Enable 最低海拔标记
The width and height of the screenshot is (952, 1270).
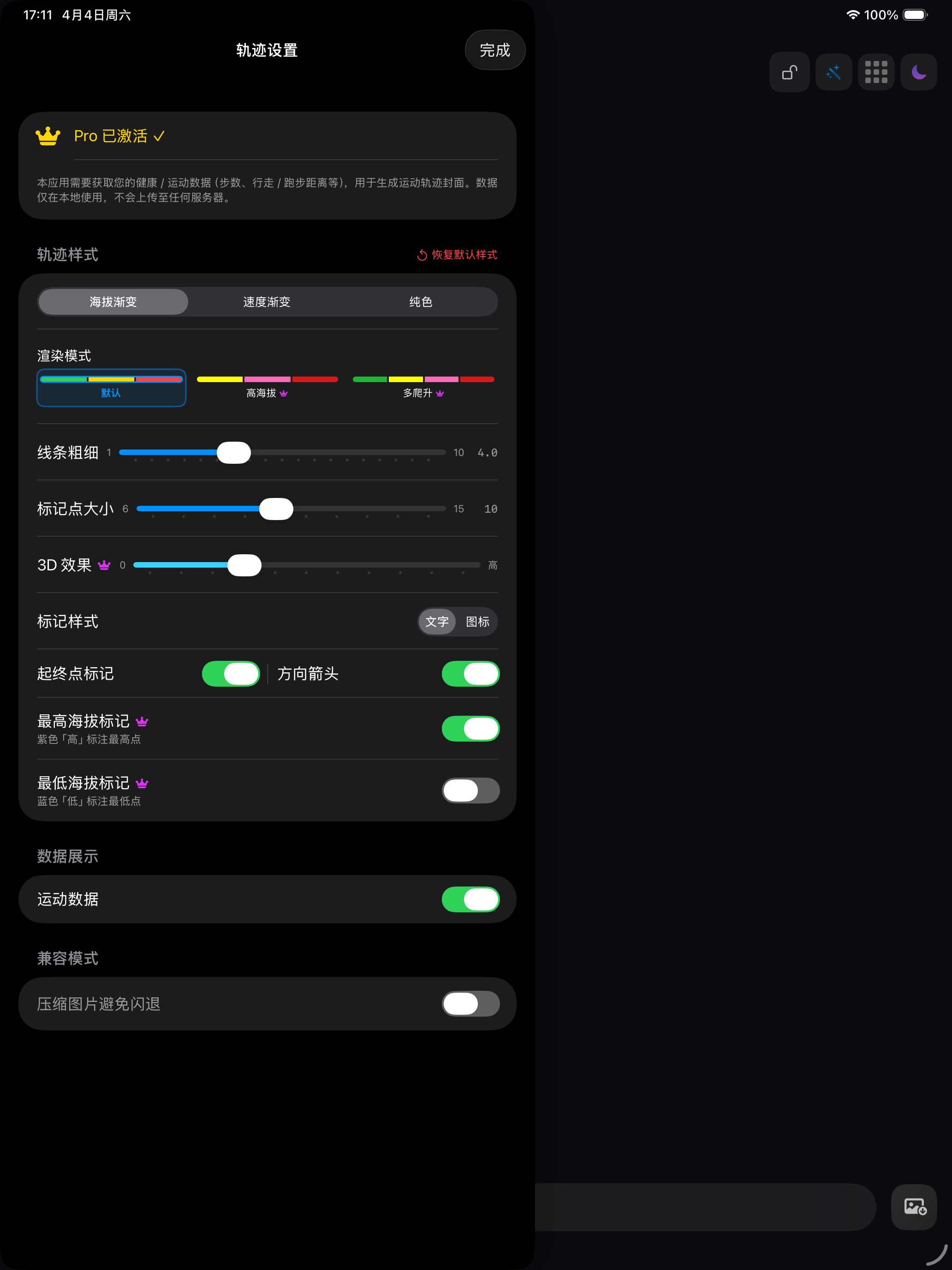tap(470, 791)
